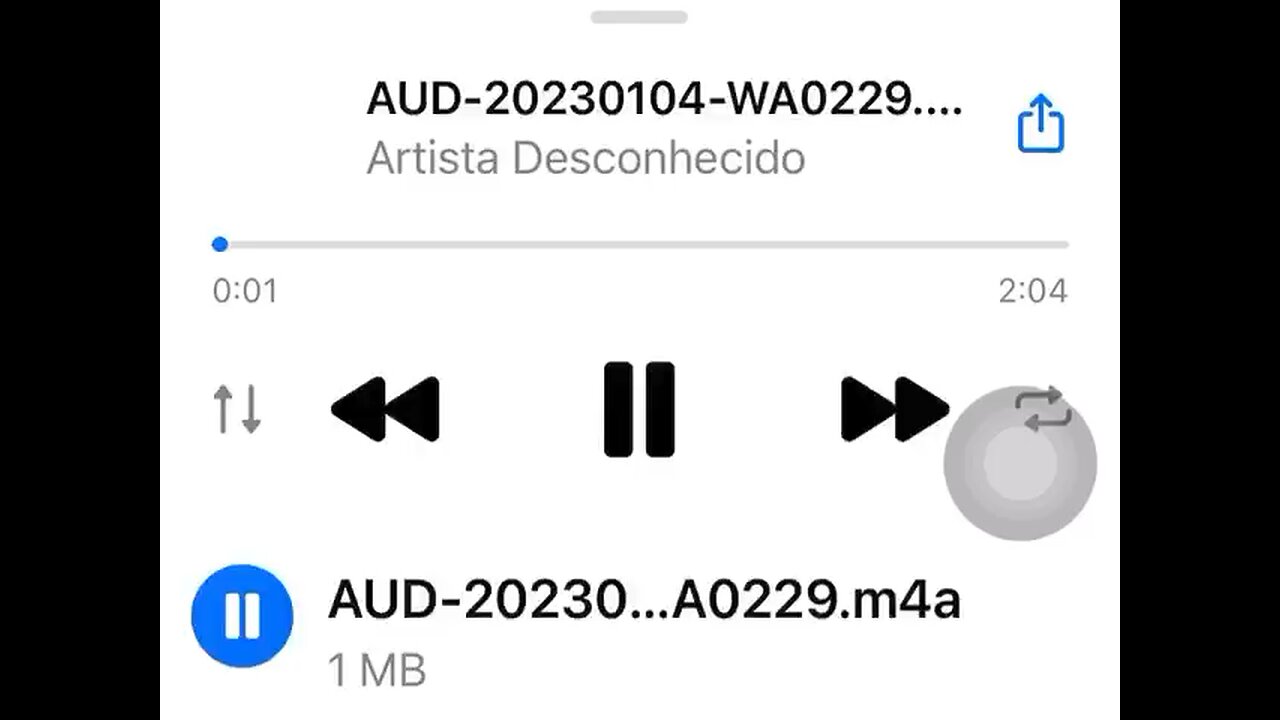This screenshot has height=720, width=1280.
Task: Tap the sheet grabber handle
Action: pos(639,17)
